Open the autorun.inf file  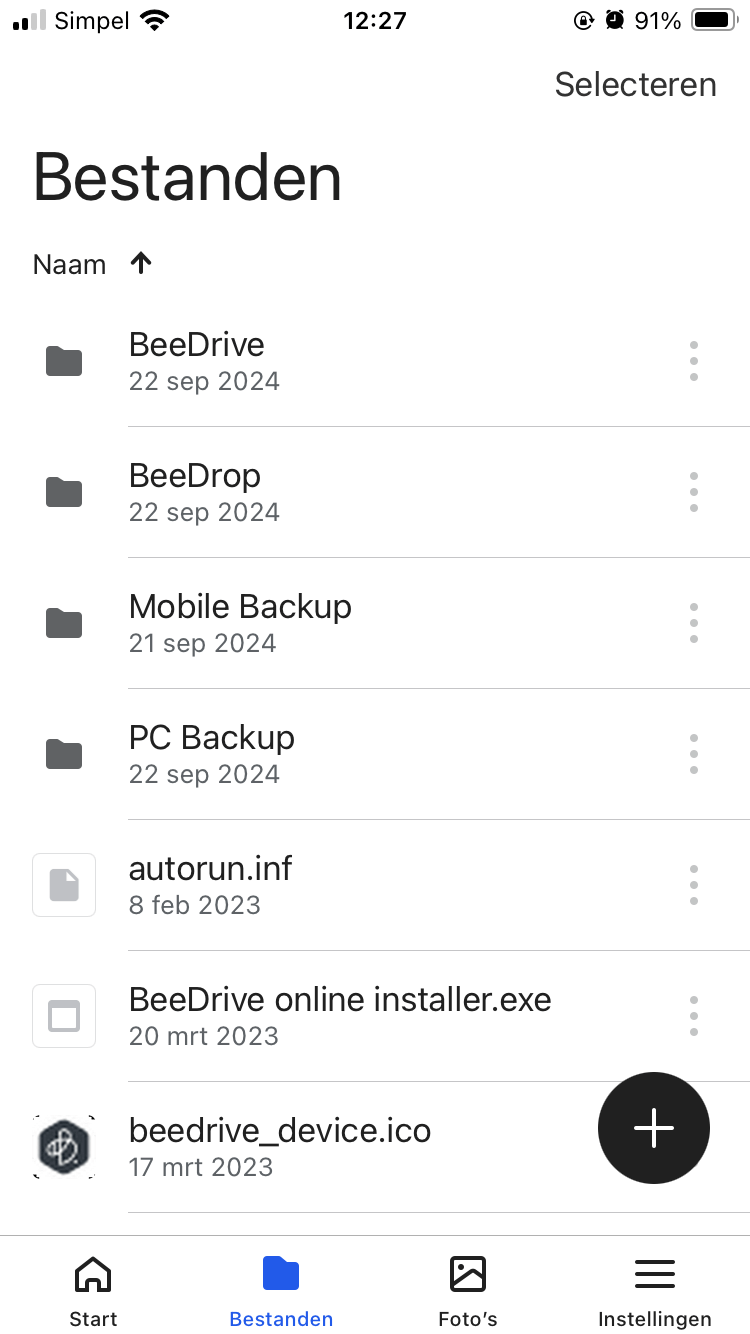click(x=210, y=885)
